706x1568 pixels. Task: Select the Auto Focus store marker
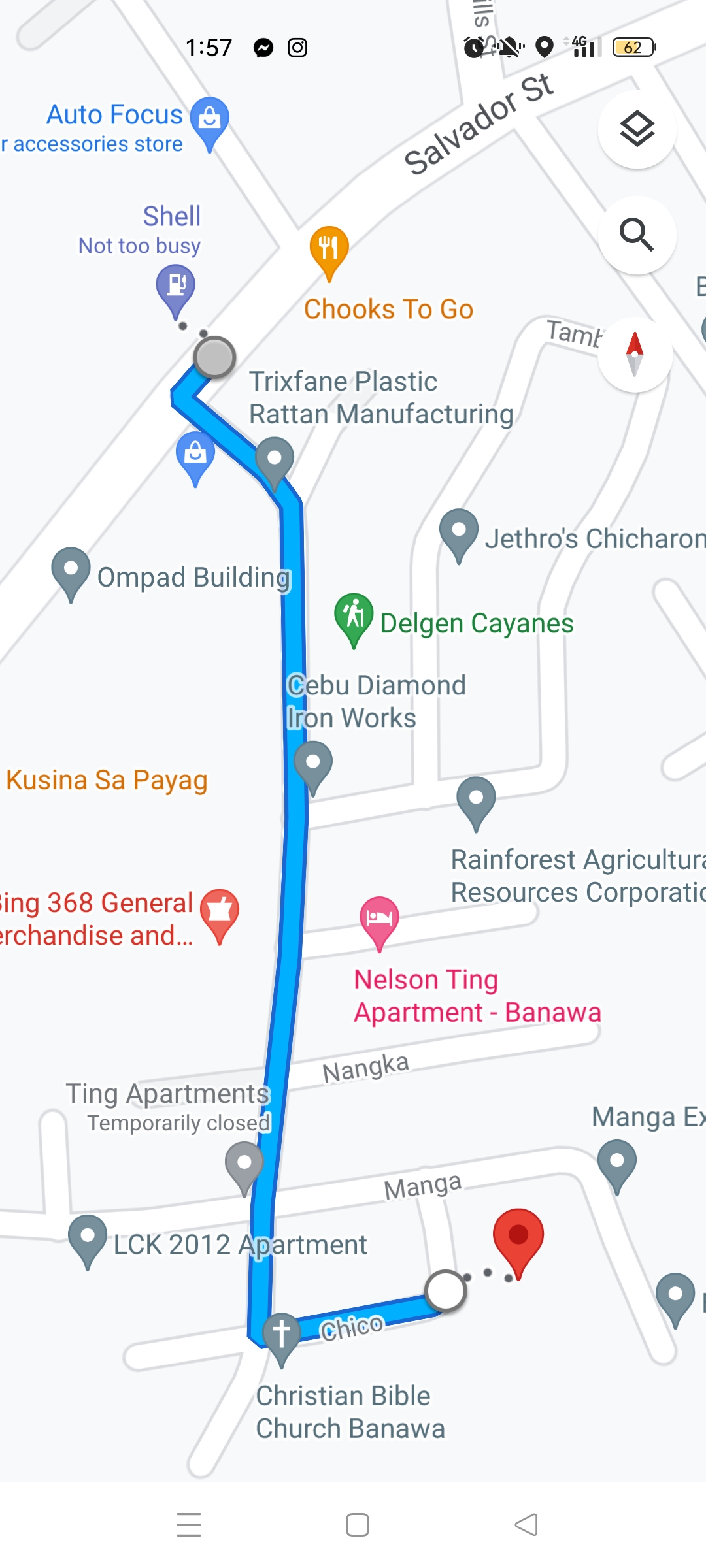pos(209,120)
